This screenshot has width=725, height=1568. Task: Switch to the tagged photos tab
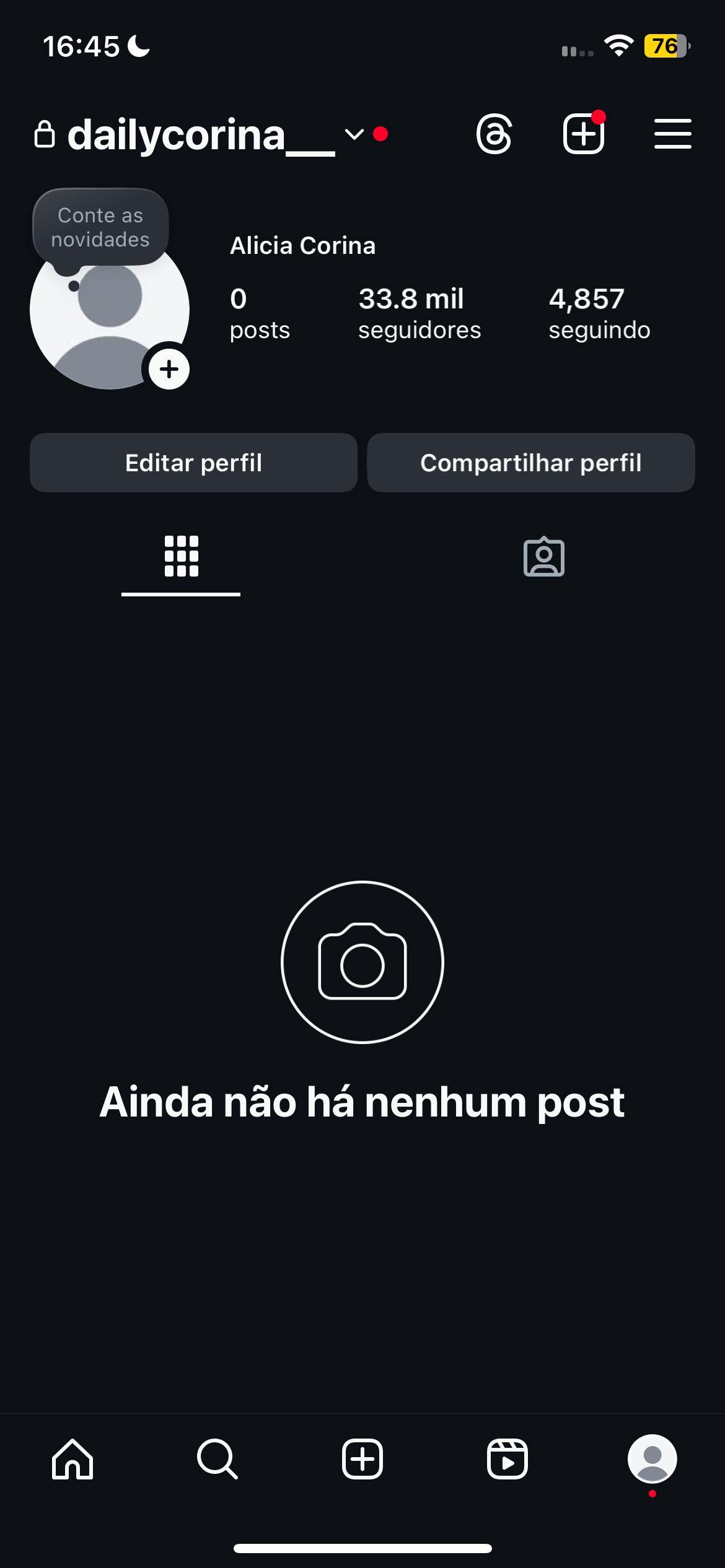coord(544,556)
